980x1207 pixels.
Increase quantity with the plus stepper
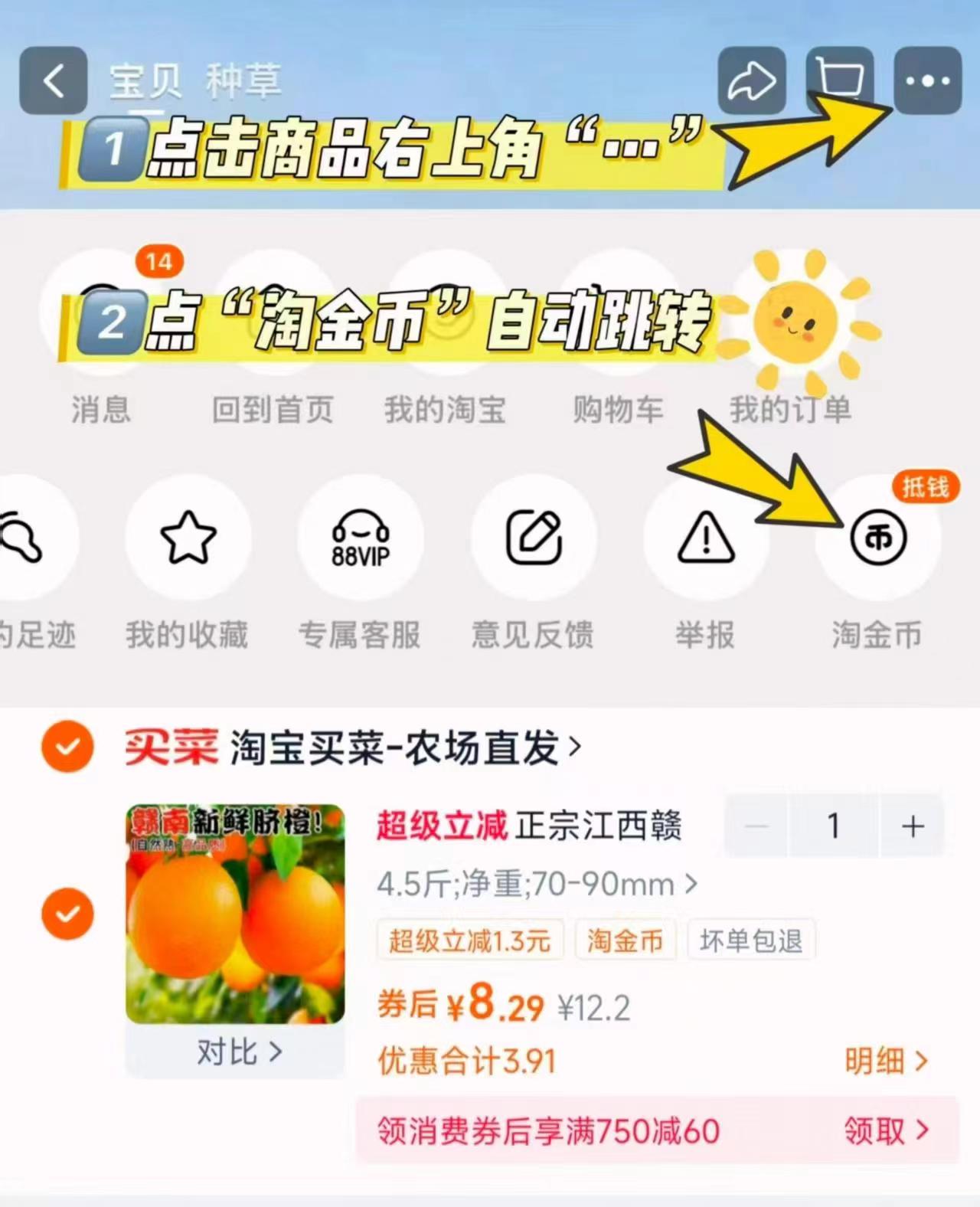(912, 827)
